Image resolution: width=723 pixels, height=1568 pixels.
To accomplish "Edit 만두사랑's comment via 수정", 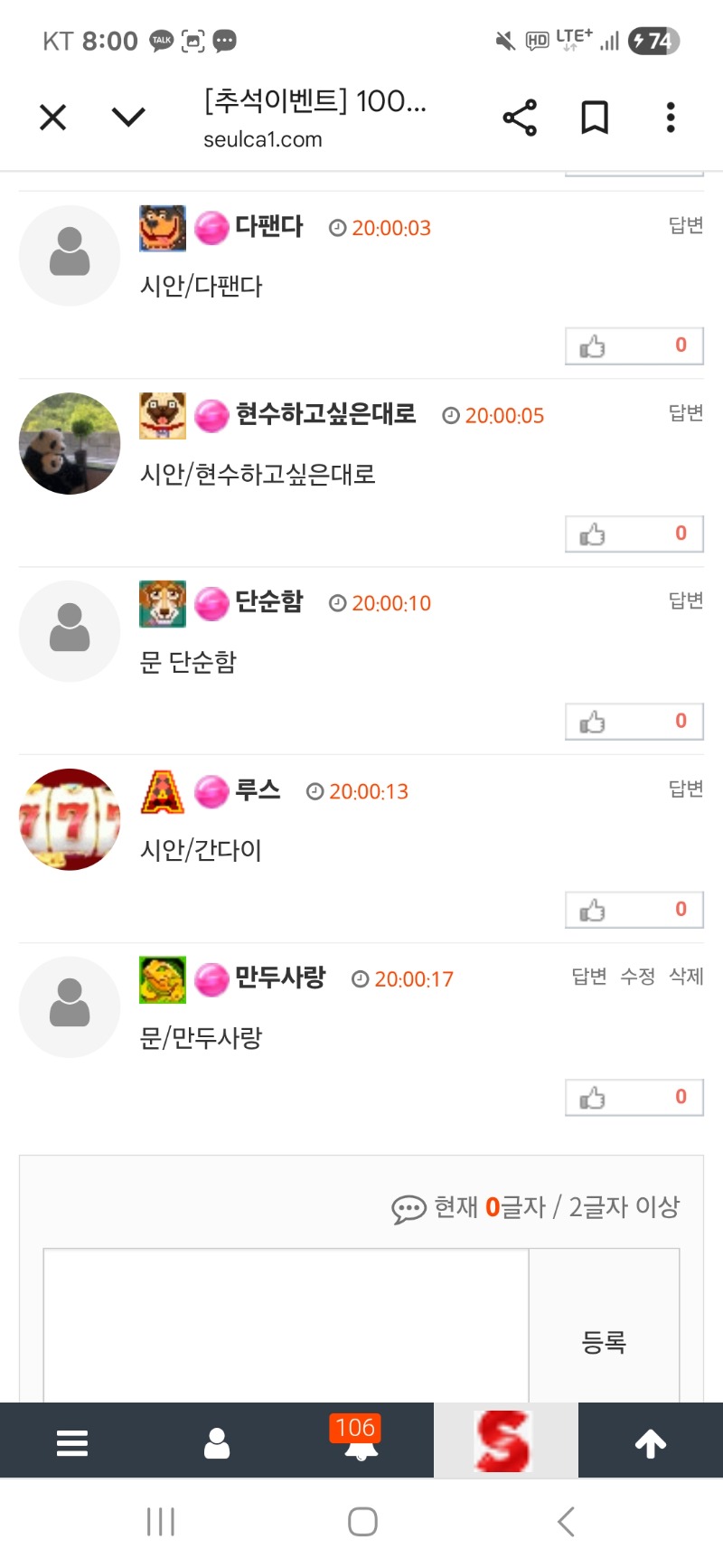I will (x=637, y=977).
